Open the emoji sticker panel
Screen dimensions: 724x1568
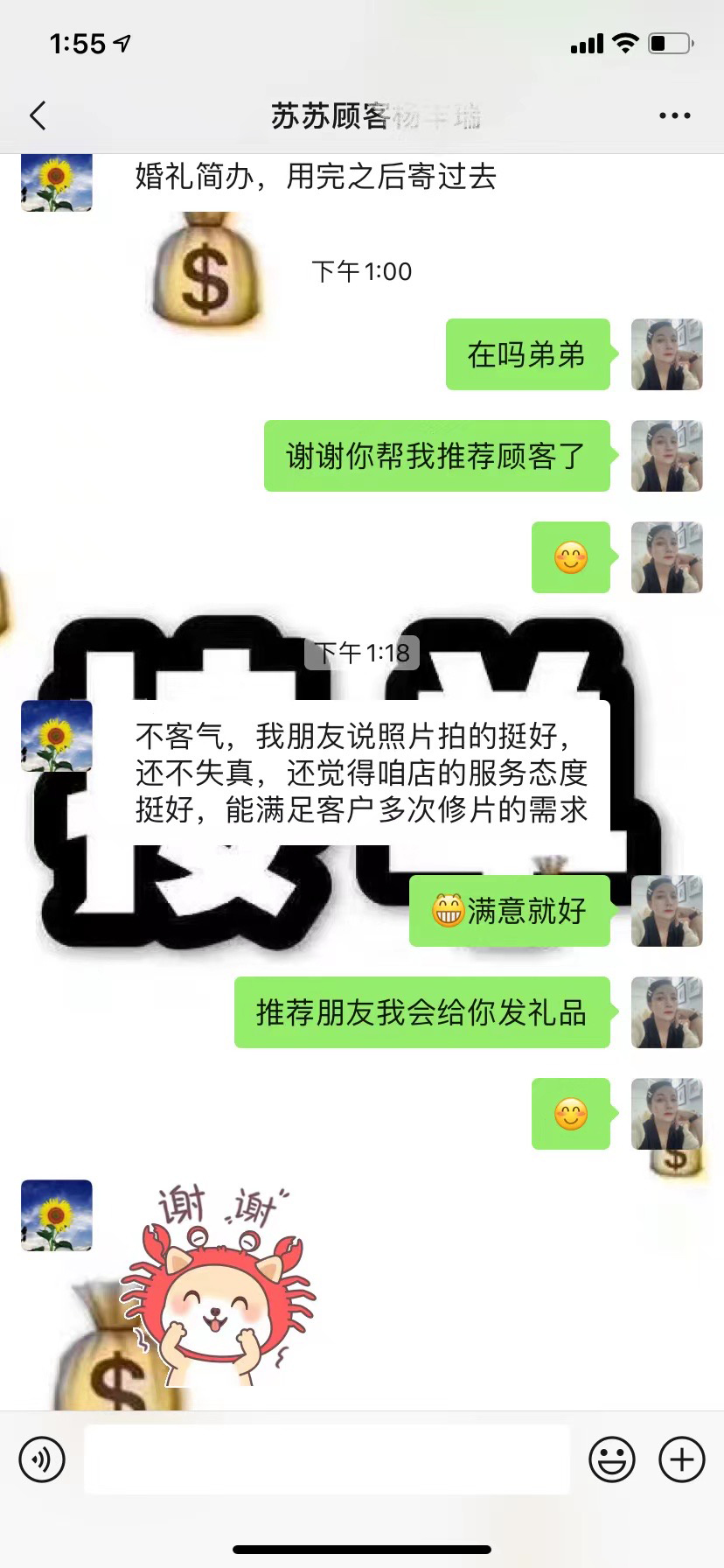click(612, 1459)
